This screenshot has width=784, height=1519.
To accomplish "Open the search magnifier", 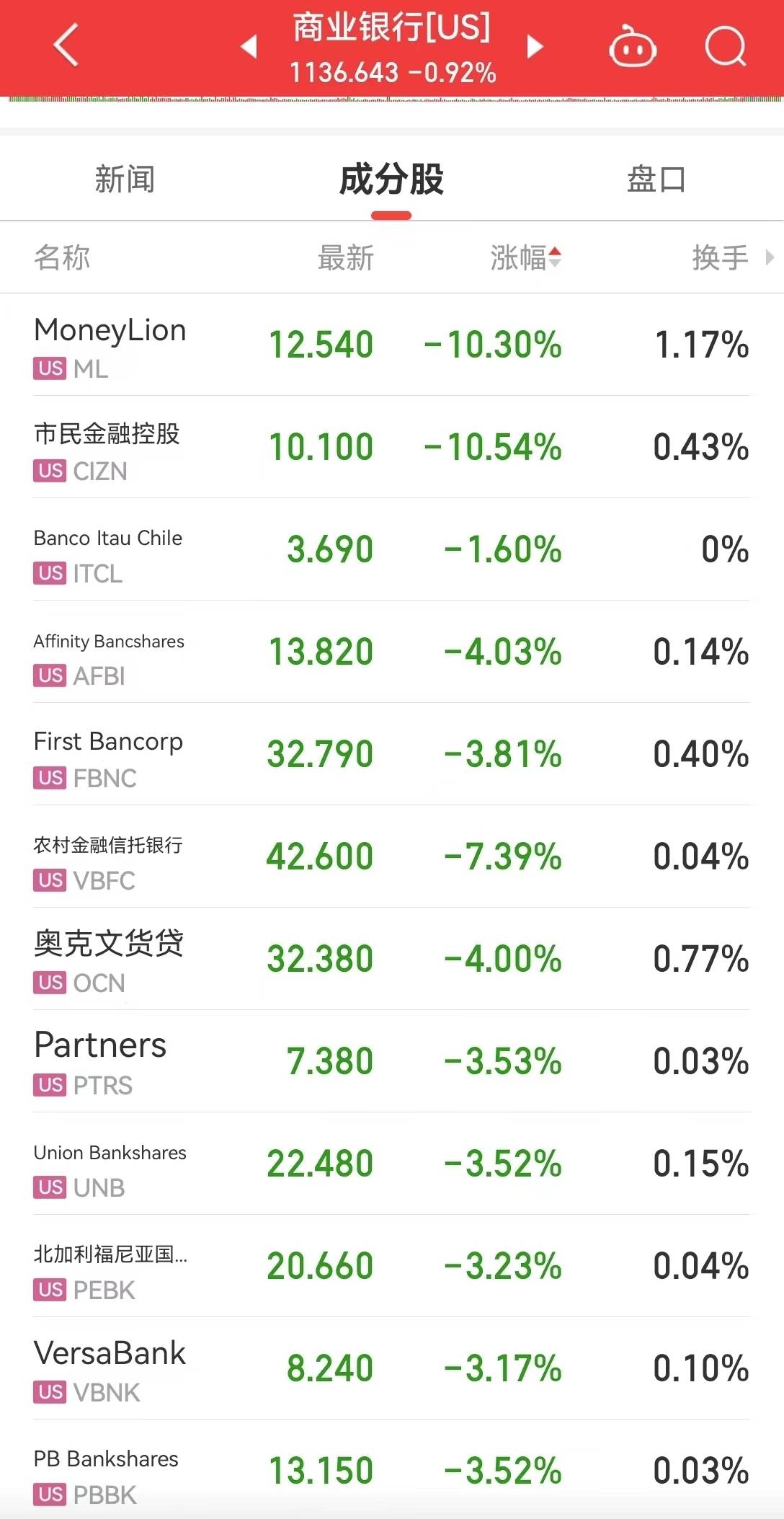I will (724, 47).
